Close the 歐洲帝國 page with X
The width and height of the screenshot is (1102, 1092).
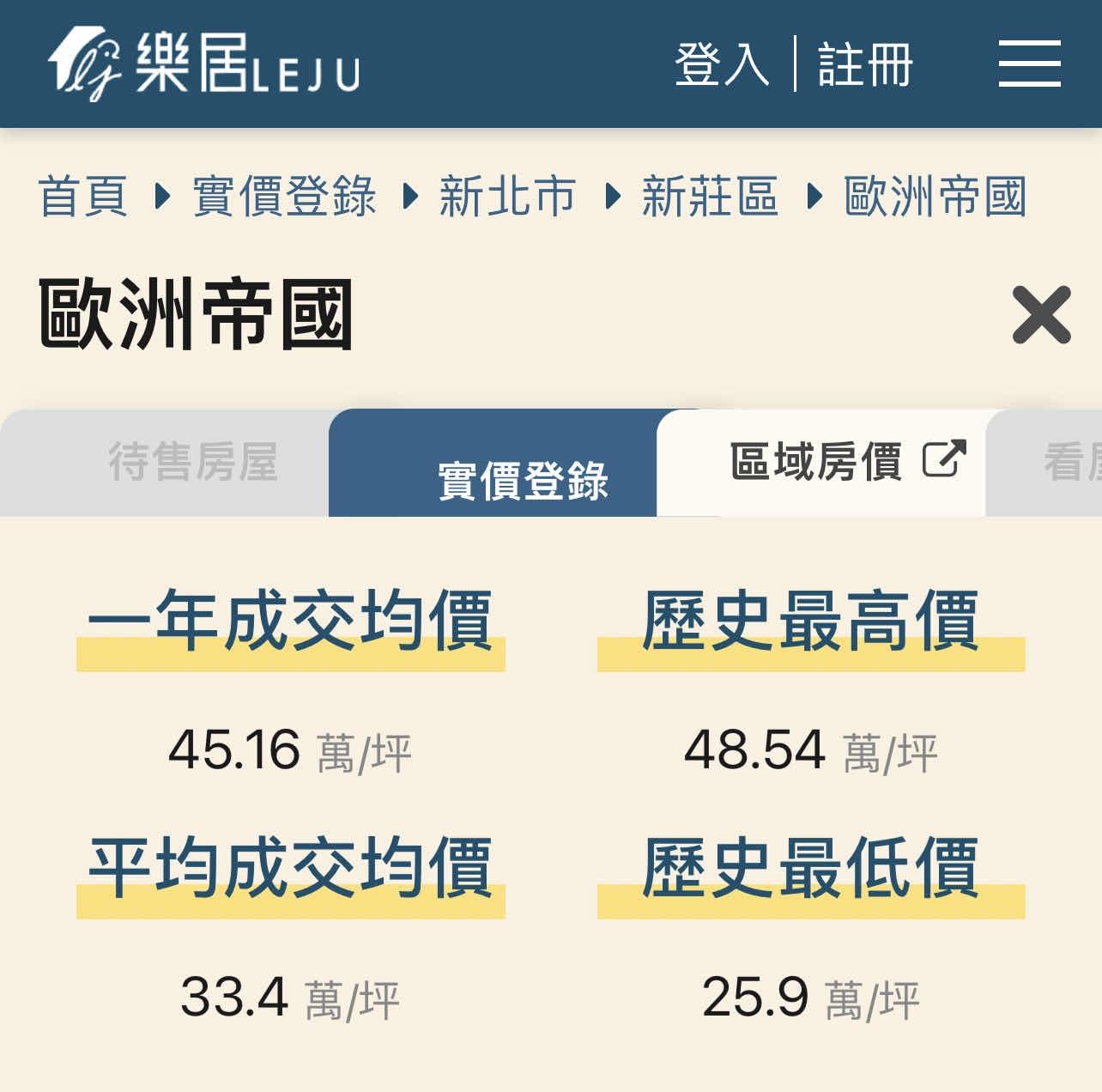(1041, 315)
